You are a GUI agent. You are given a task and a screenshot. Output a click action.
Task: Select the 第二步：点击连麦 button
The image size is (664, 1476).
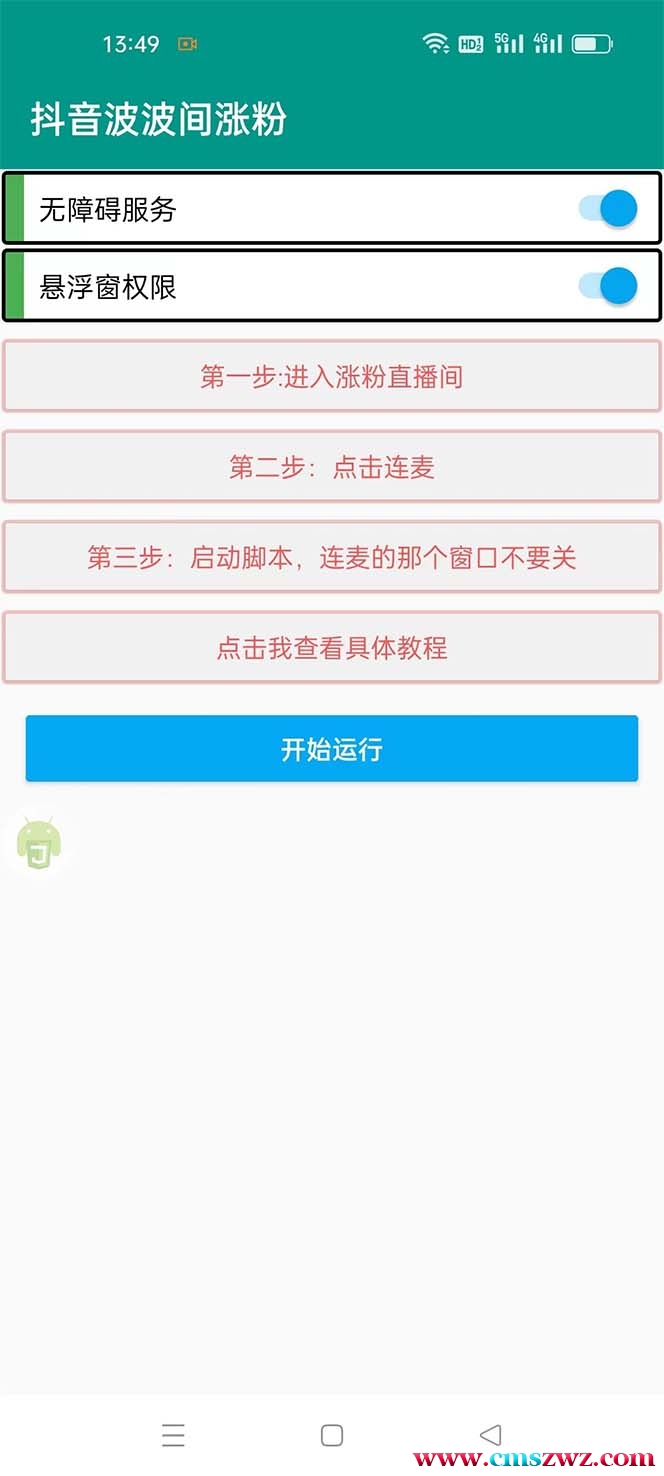(332, 467)
